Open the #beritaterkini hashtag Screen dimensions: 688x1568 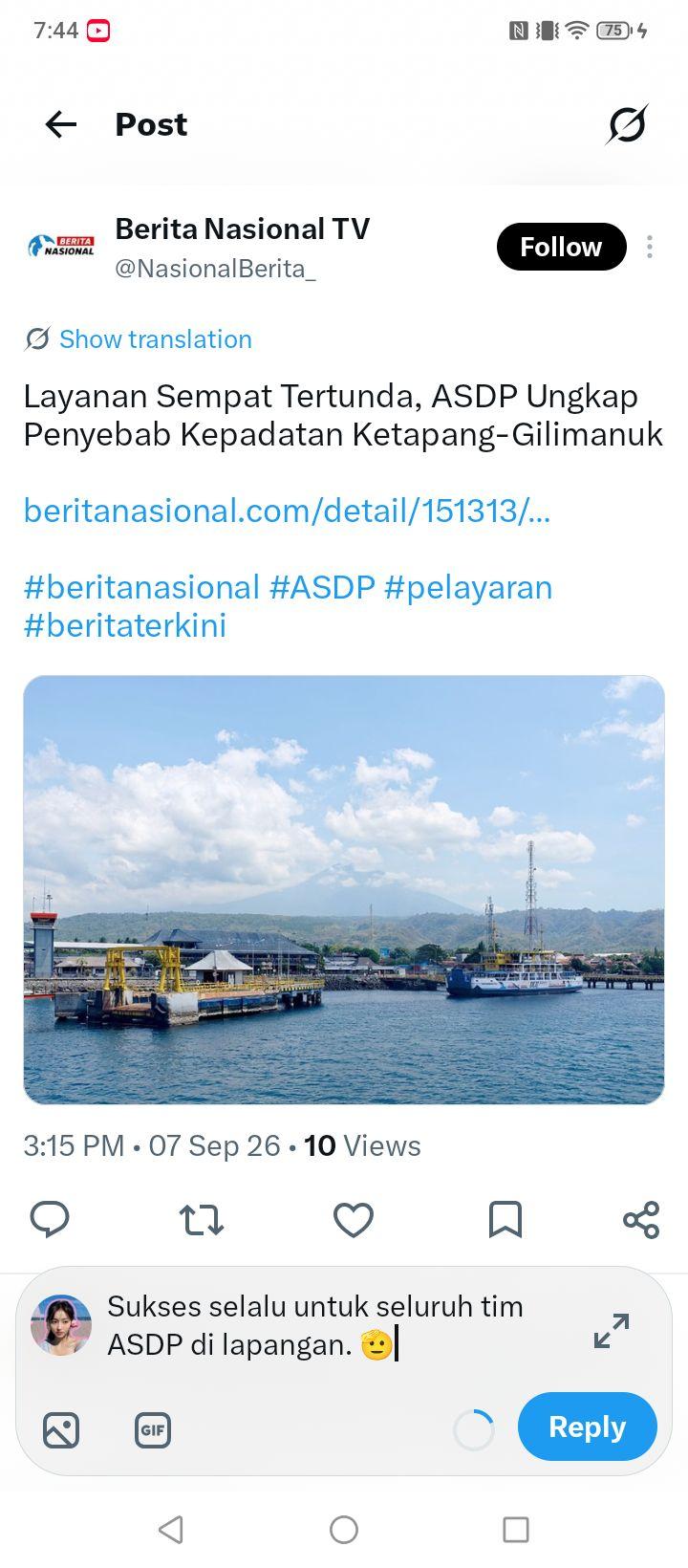click(125, 625)
